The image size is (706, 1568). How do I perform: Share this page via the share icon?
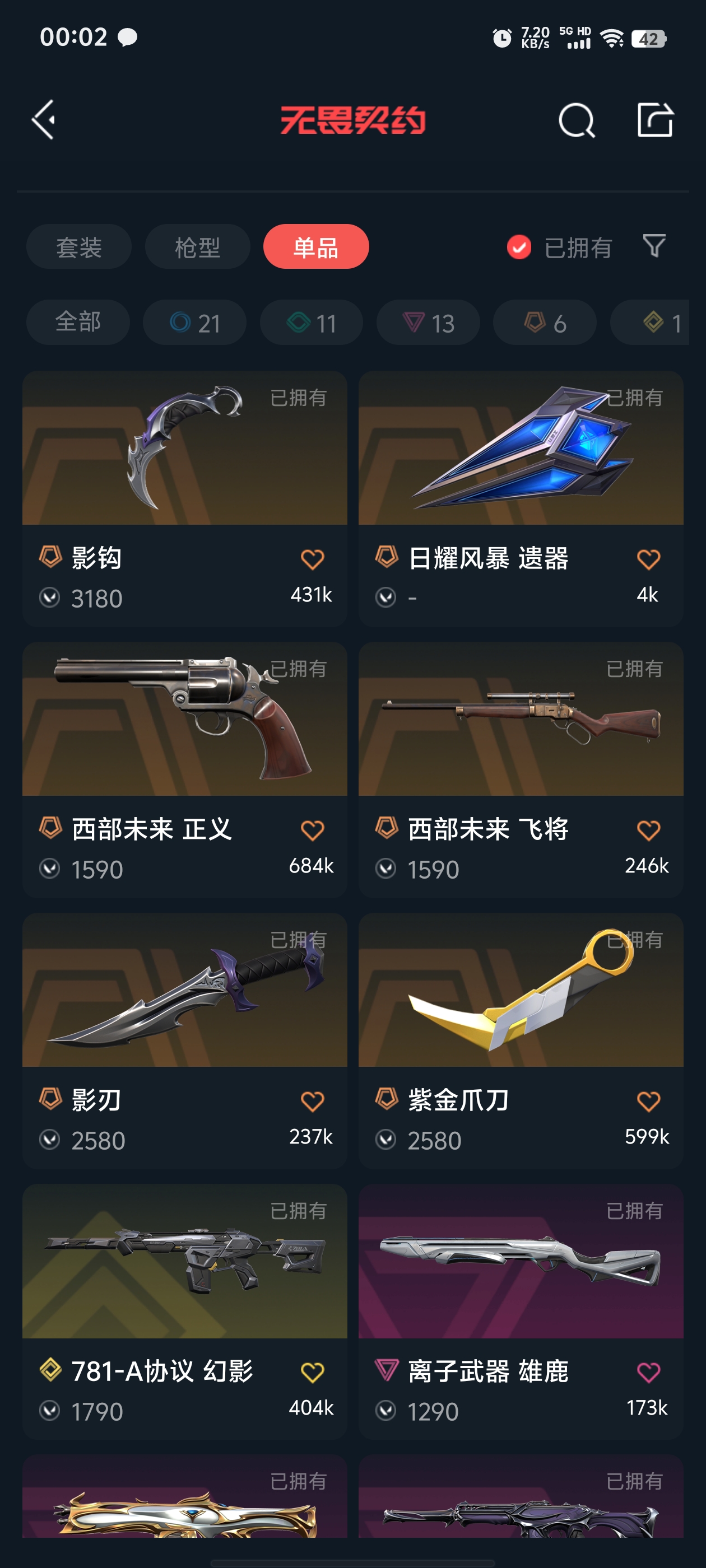655,120
